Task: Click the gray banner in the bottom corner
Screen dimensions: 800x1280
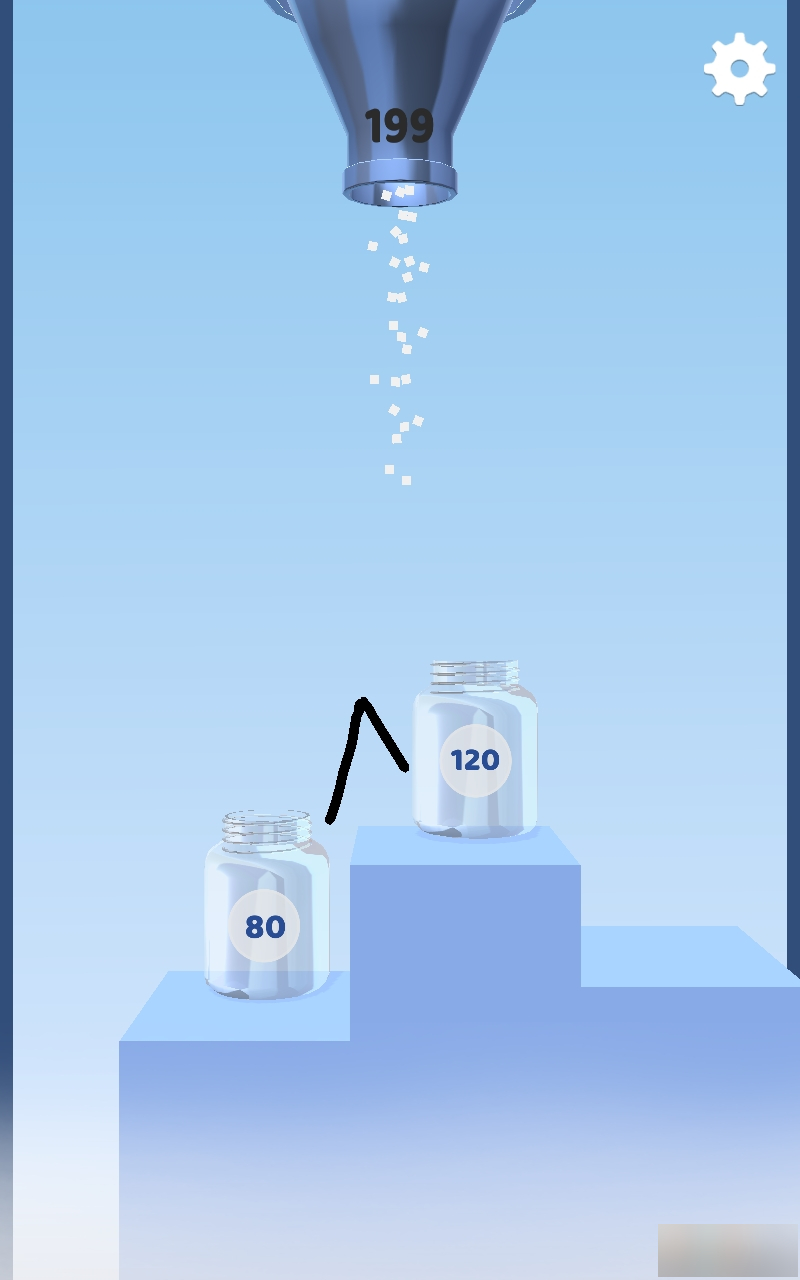Action: click(x=730, y=1248)
